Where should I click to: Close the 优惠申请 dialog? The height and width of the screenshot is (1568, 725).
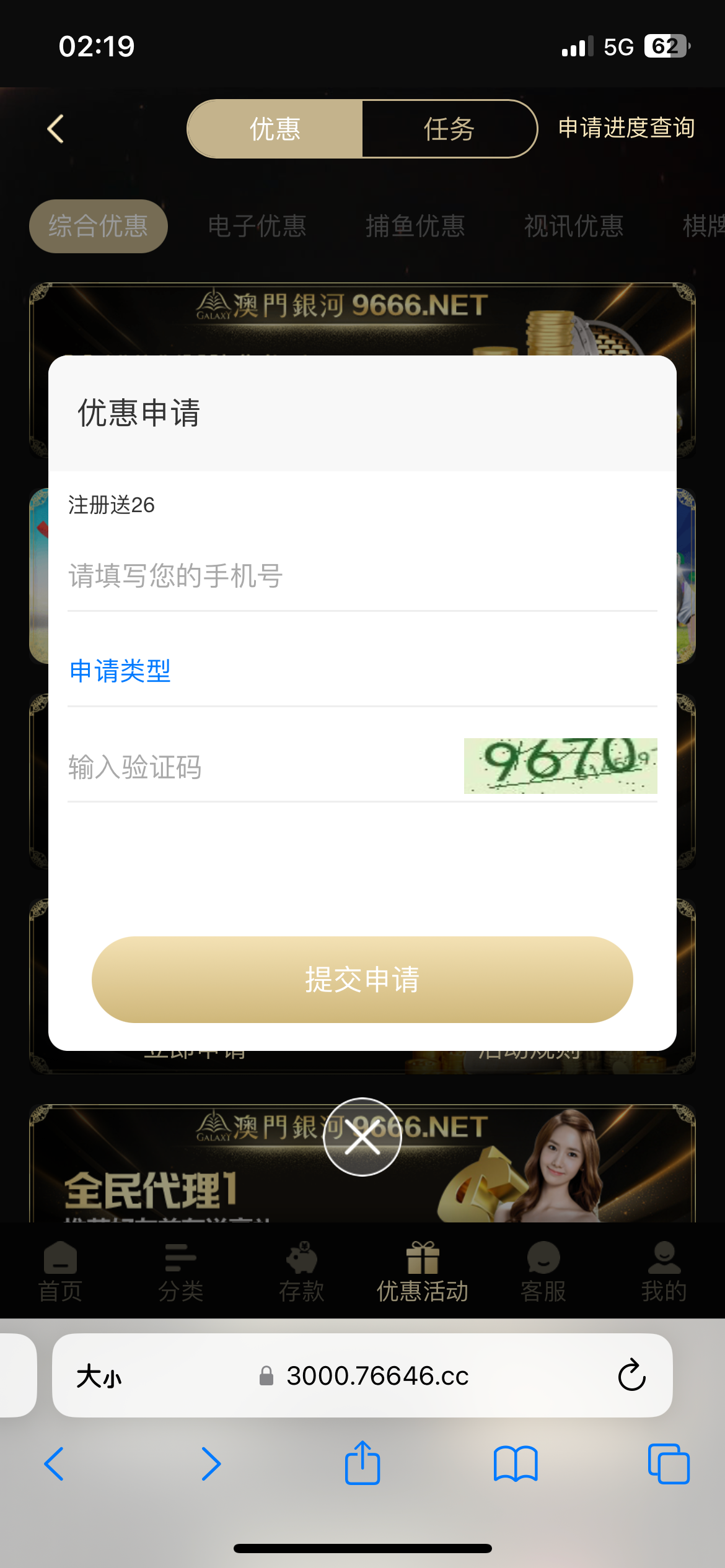tap(362, 1137)
